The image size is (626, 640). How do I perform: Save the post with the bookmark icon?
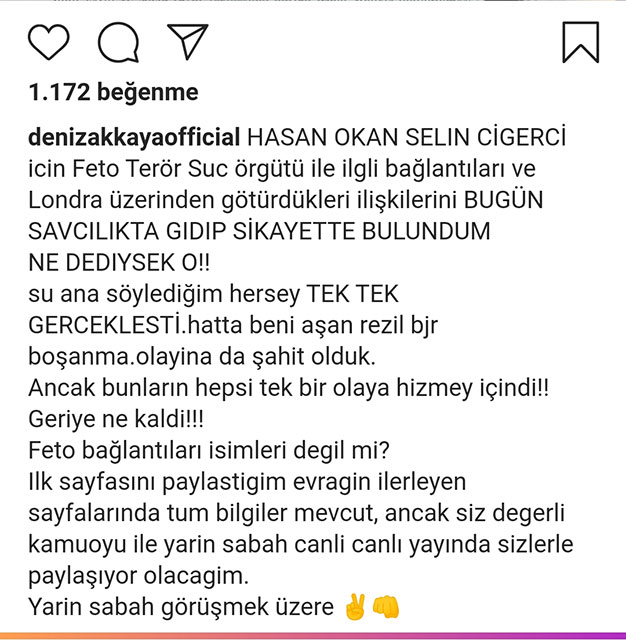[x=580, y=42]
